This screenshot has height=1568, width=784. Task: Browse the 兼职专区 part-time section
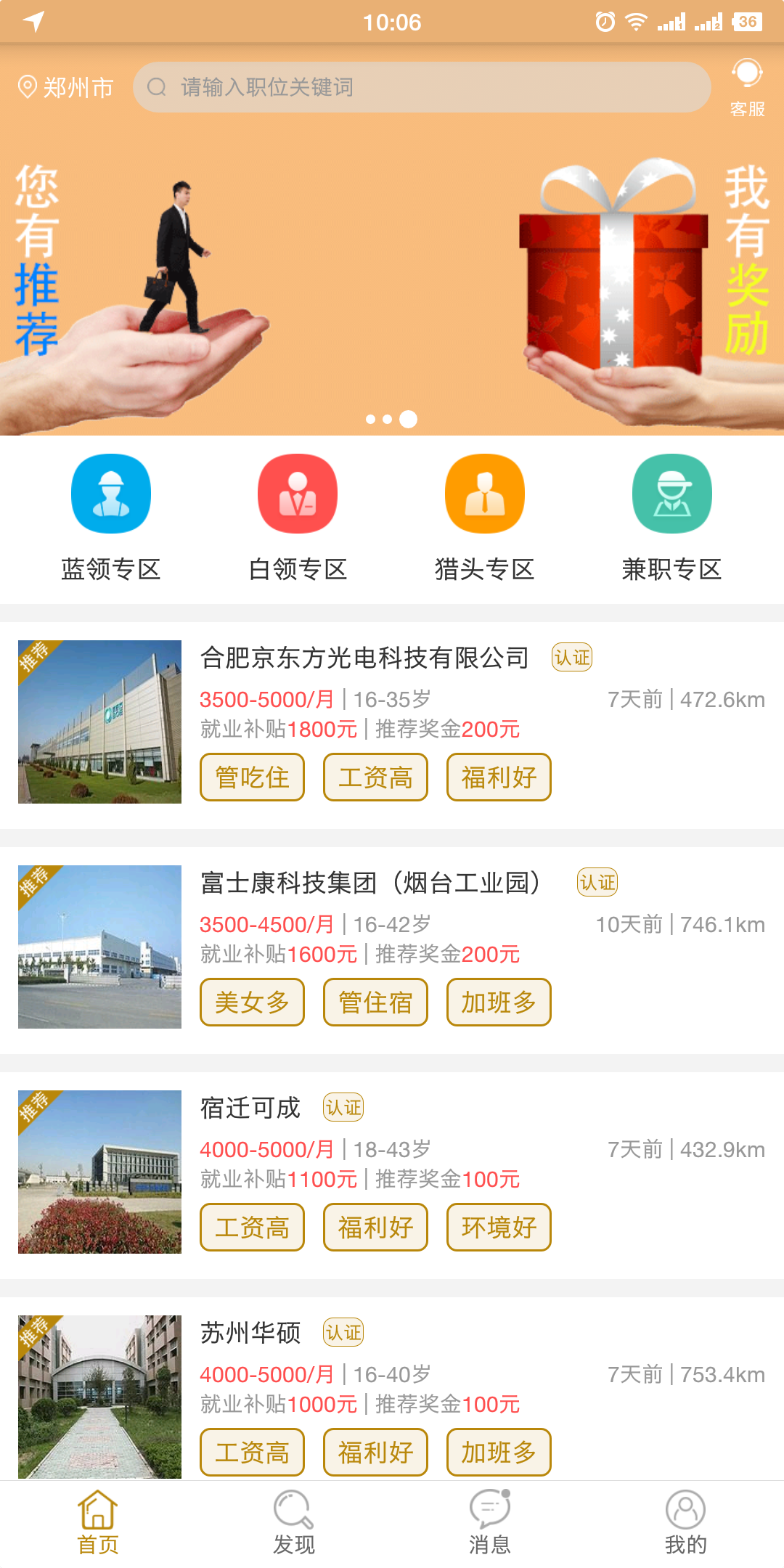pyautogui.click(x=672, y=517)
